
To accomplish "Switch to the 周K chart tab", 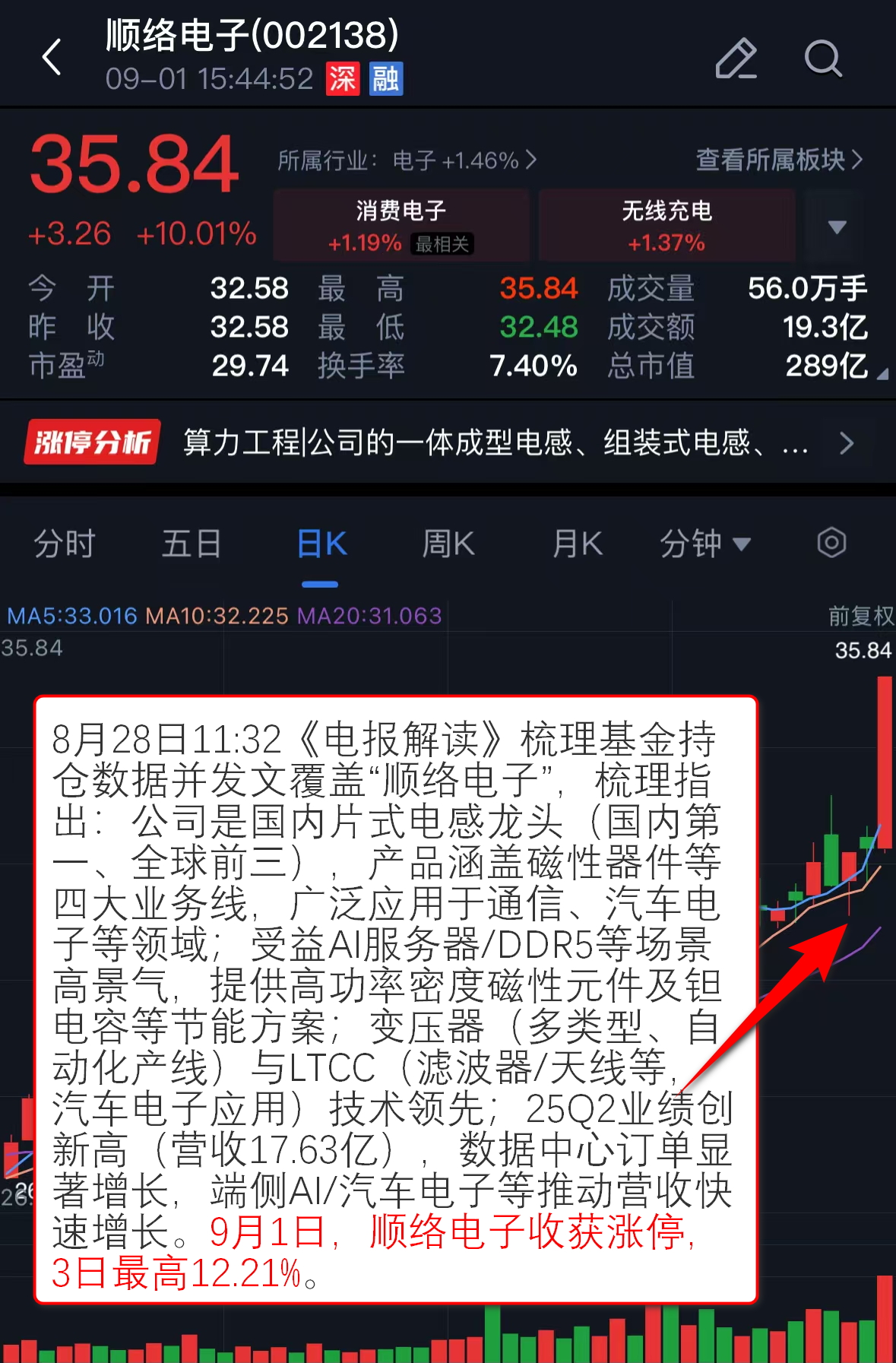I will point(448,544).
